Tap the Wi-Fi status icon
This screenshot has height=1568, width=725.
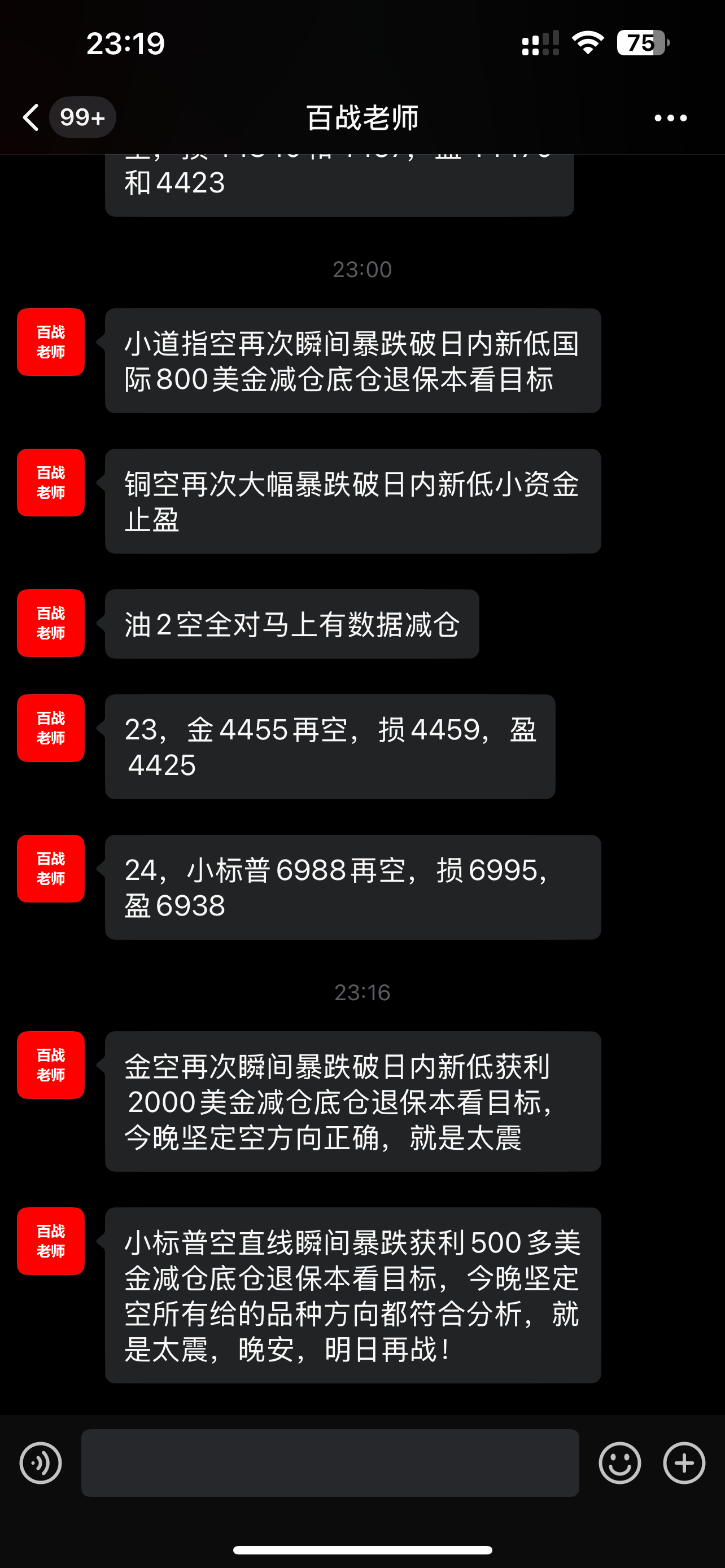tap(586, 41)
